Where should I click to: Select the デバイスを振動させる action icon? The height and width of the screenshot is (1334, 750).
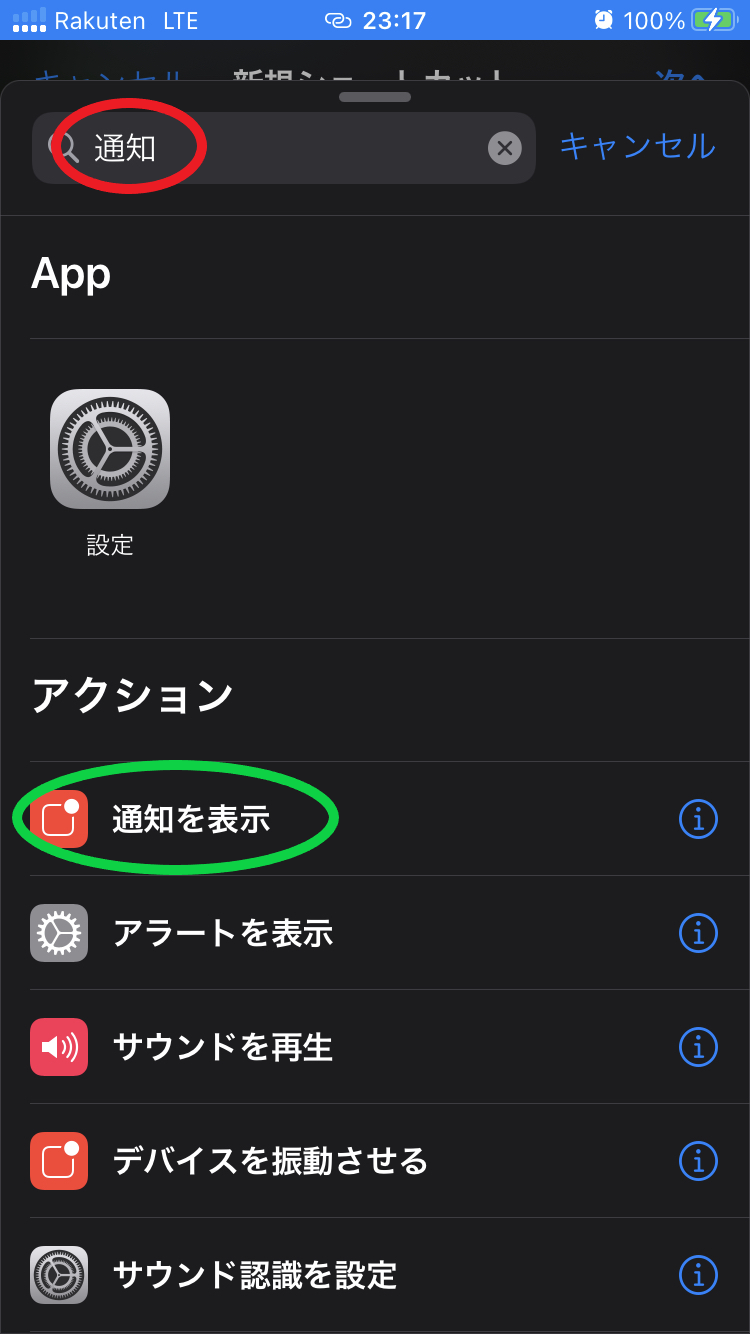pyautogui.click(x=58, y=1161)
